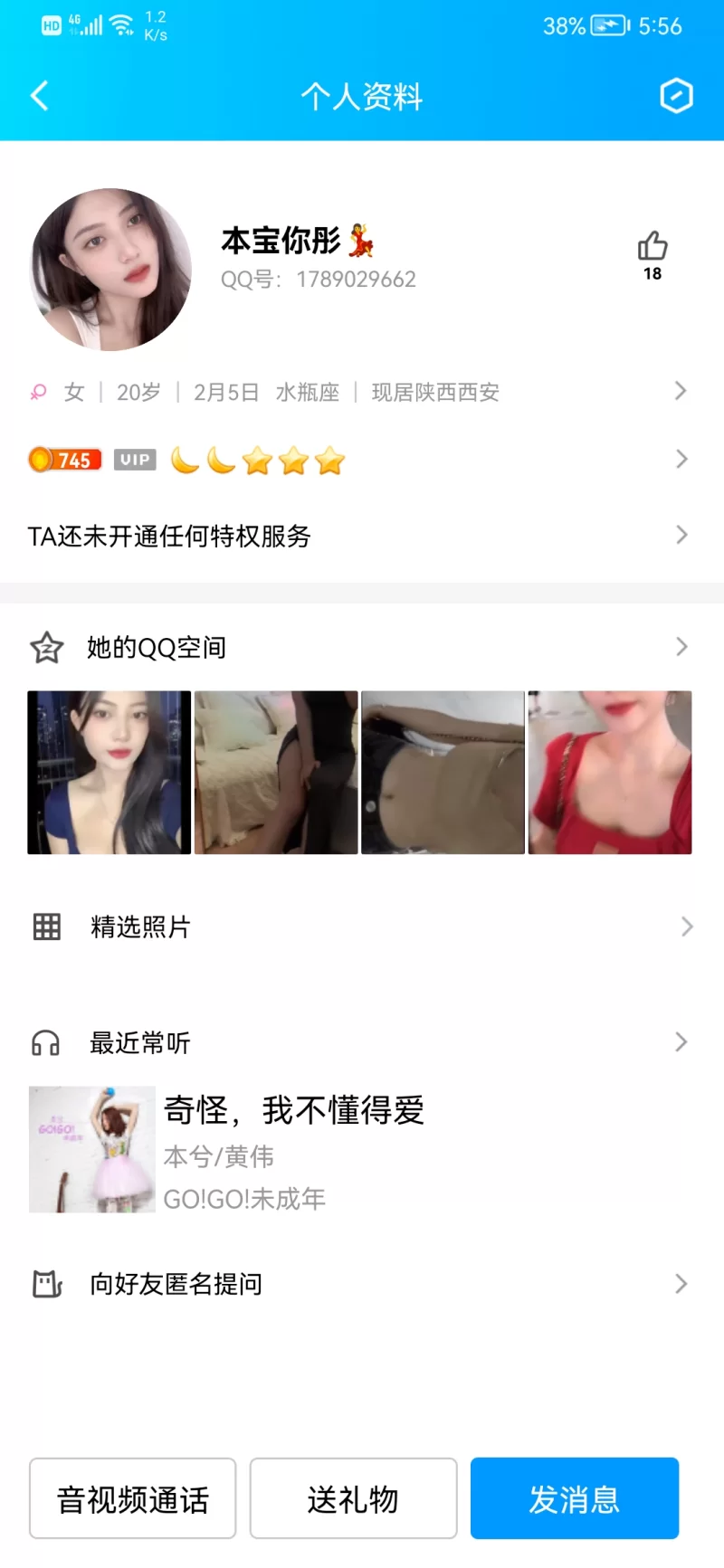
Task: Tap the 送礼物 button
Action: (353, 1498)
